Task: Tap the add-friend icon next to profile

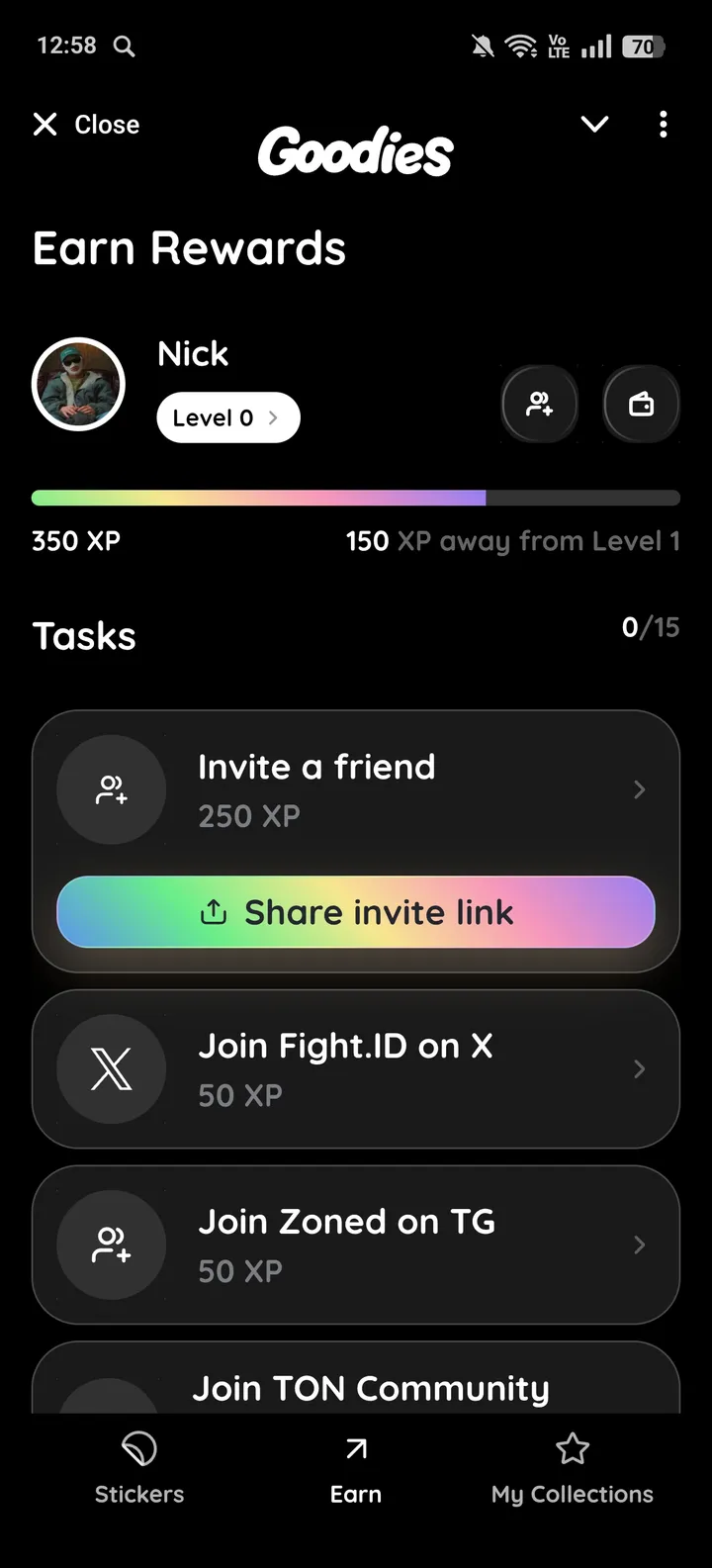Action: click(540, 404)
